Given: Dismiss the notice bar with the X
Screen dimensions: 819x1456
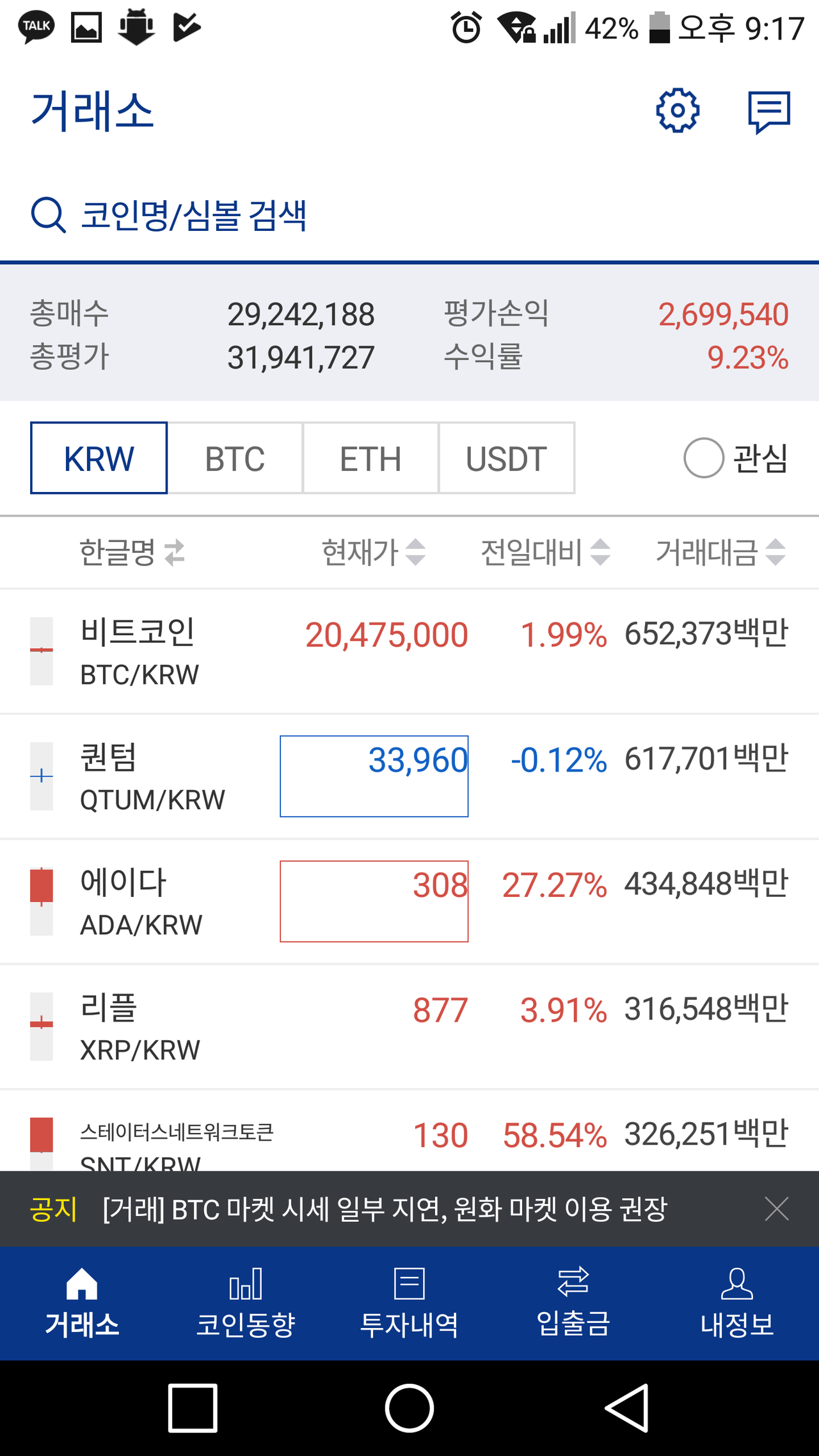Looking at the screenshot, I should coord(776,1210).
